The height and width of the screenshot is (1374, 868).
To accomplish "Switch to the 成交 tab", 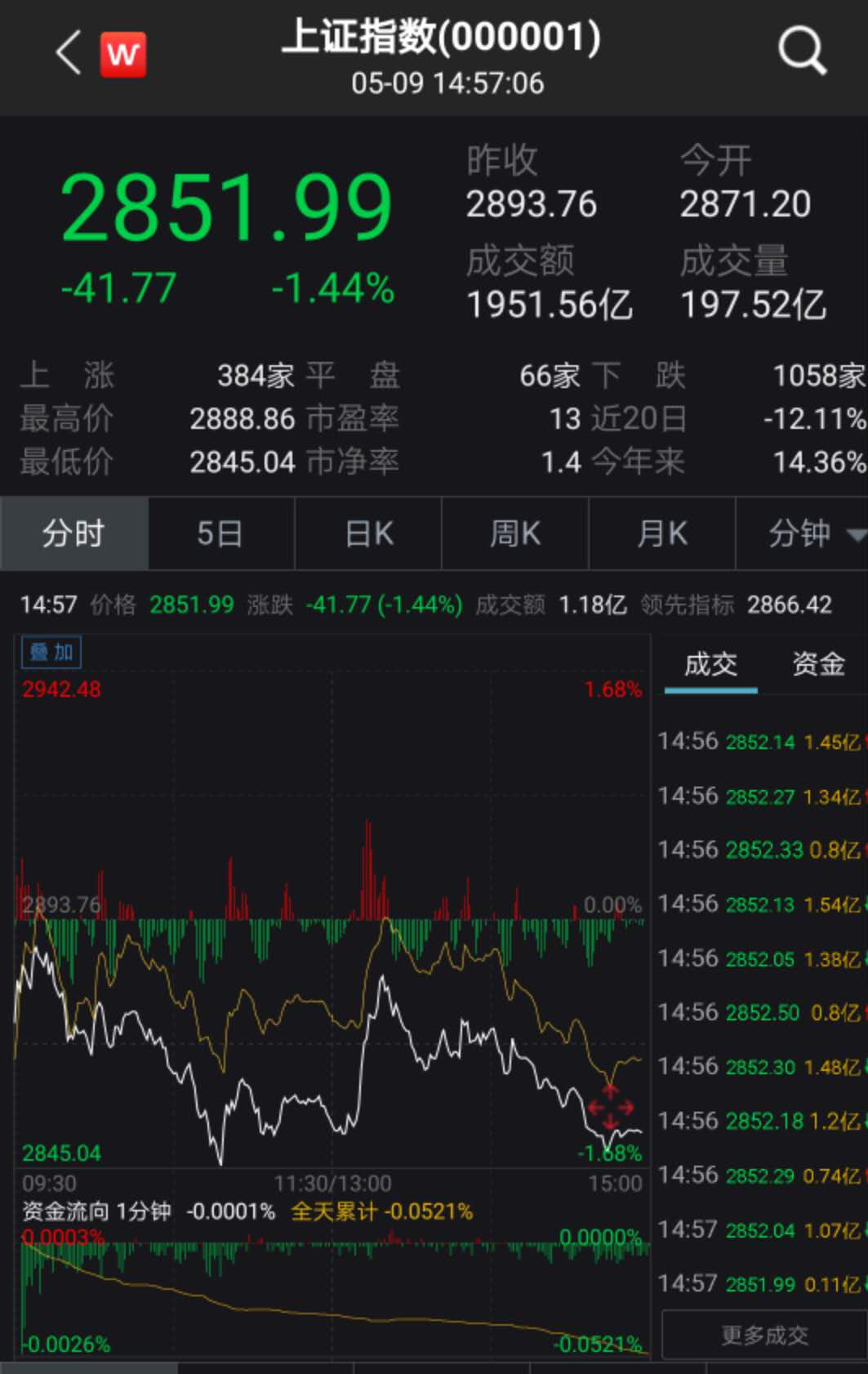I will tap(710, 664).
